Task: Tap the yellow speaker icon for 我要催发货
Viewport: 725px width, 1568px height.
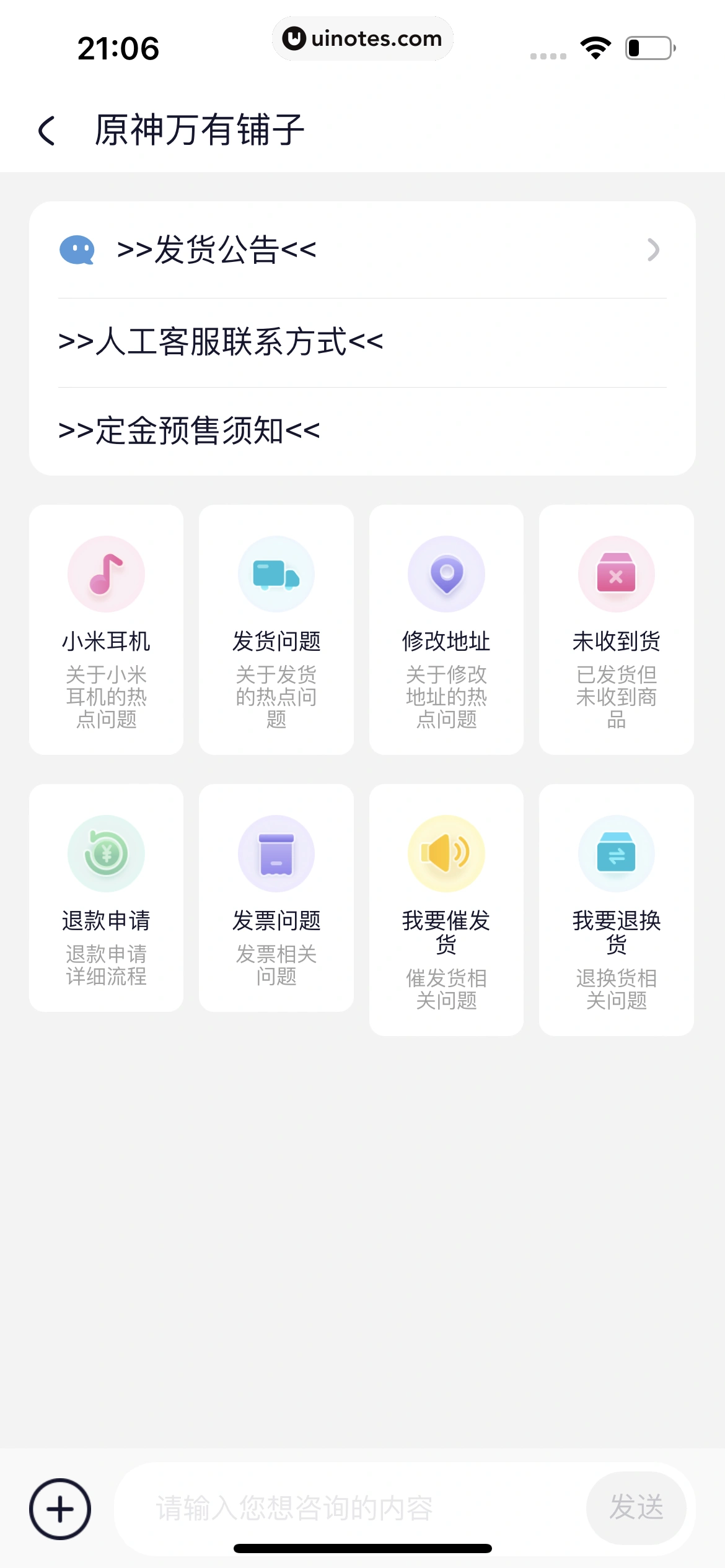Action: (x=446, y=852)
